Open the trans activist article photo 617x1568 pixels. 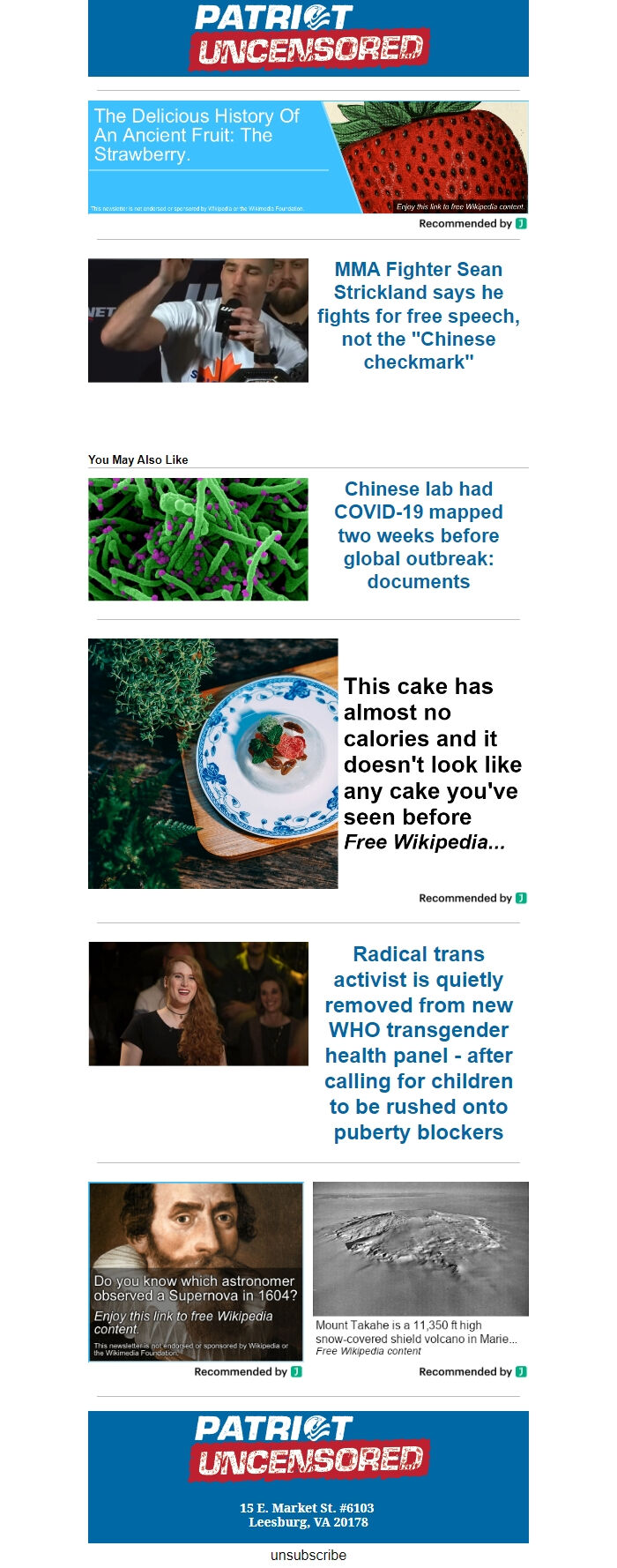(x=198, y=1004)
